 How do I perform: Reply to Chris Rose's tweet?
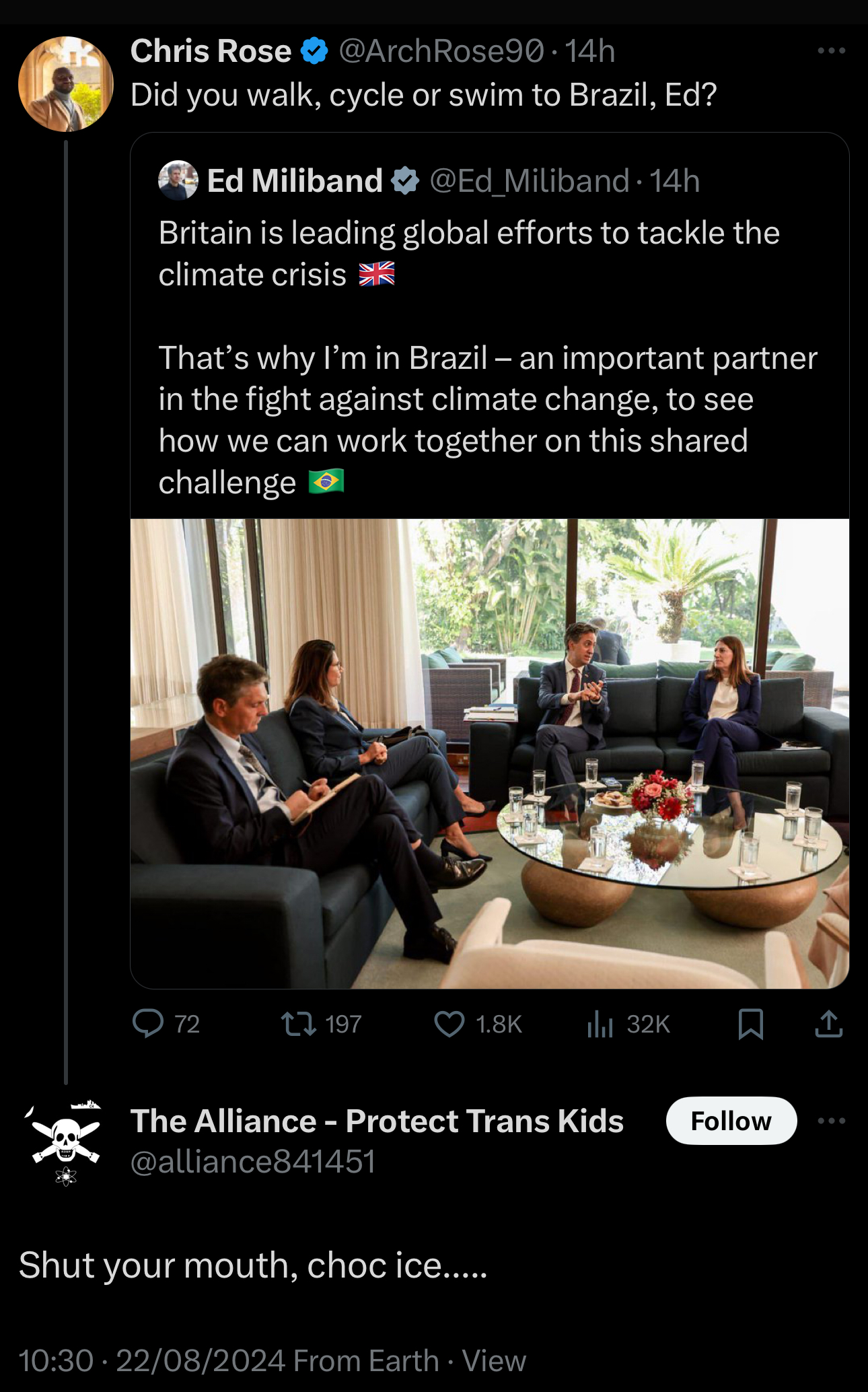149,1024
